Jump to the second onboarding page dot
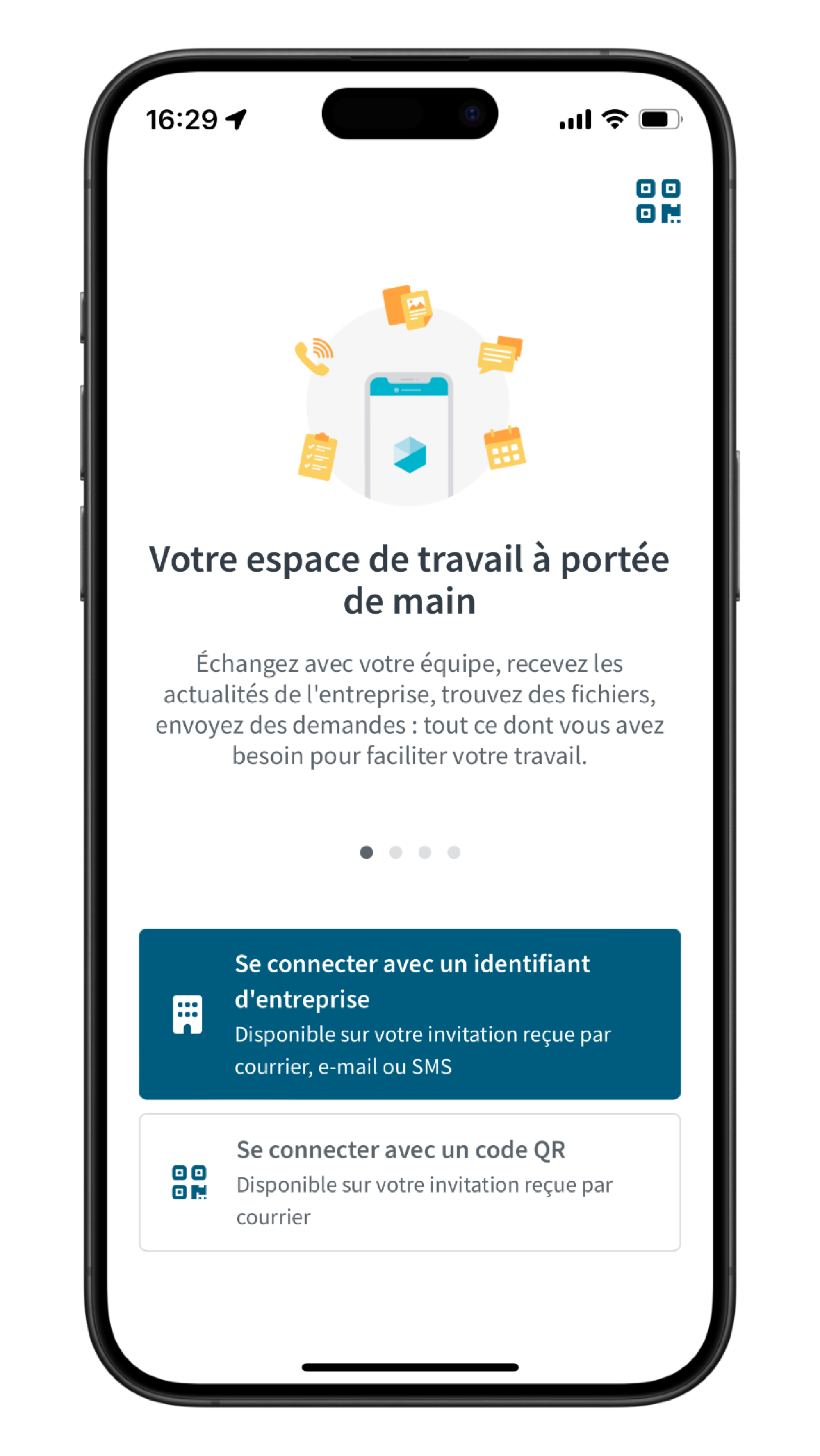This screenshot has height=1456, width=820. [395, 852]
